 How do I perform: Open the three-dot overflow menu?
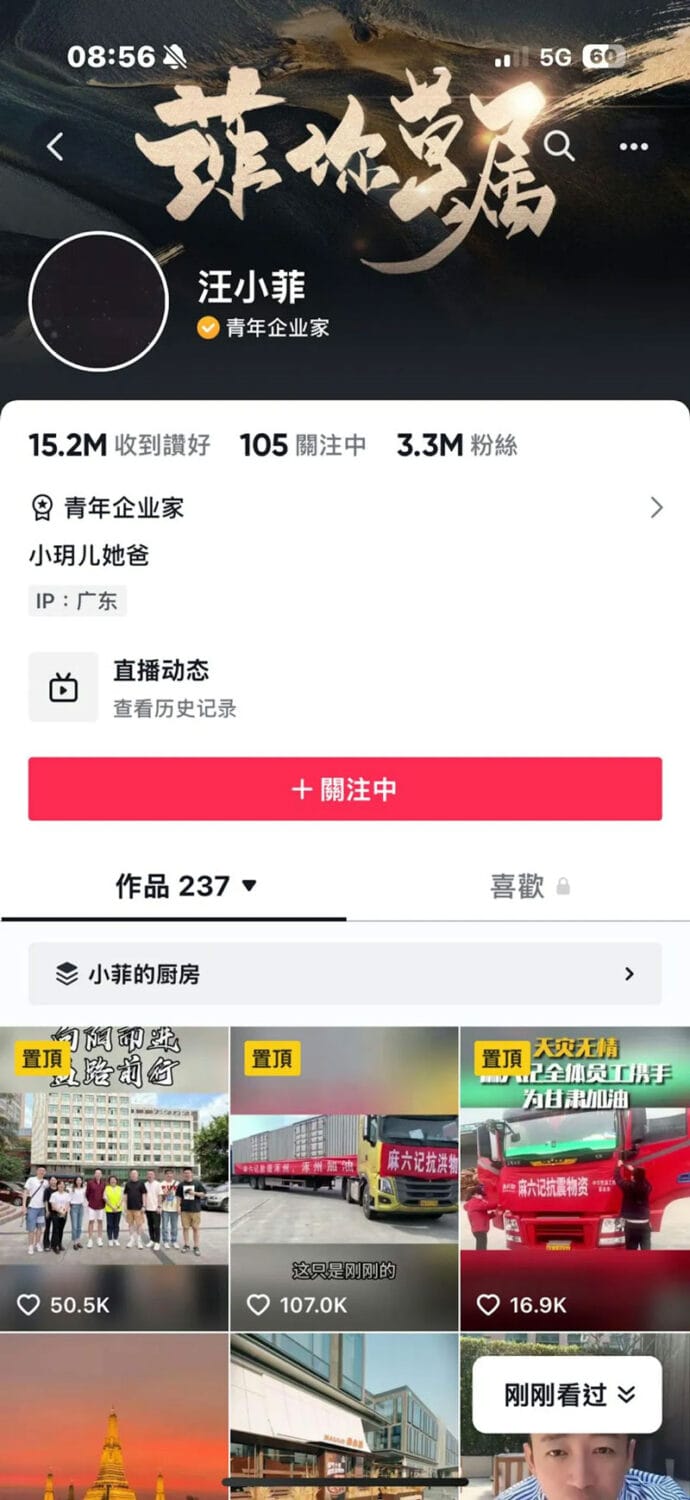633,147
